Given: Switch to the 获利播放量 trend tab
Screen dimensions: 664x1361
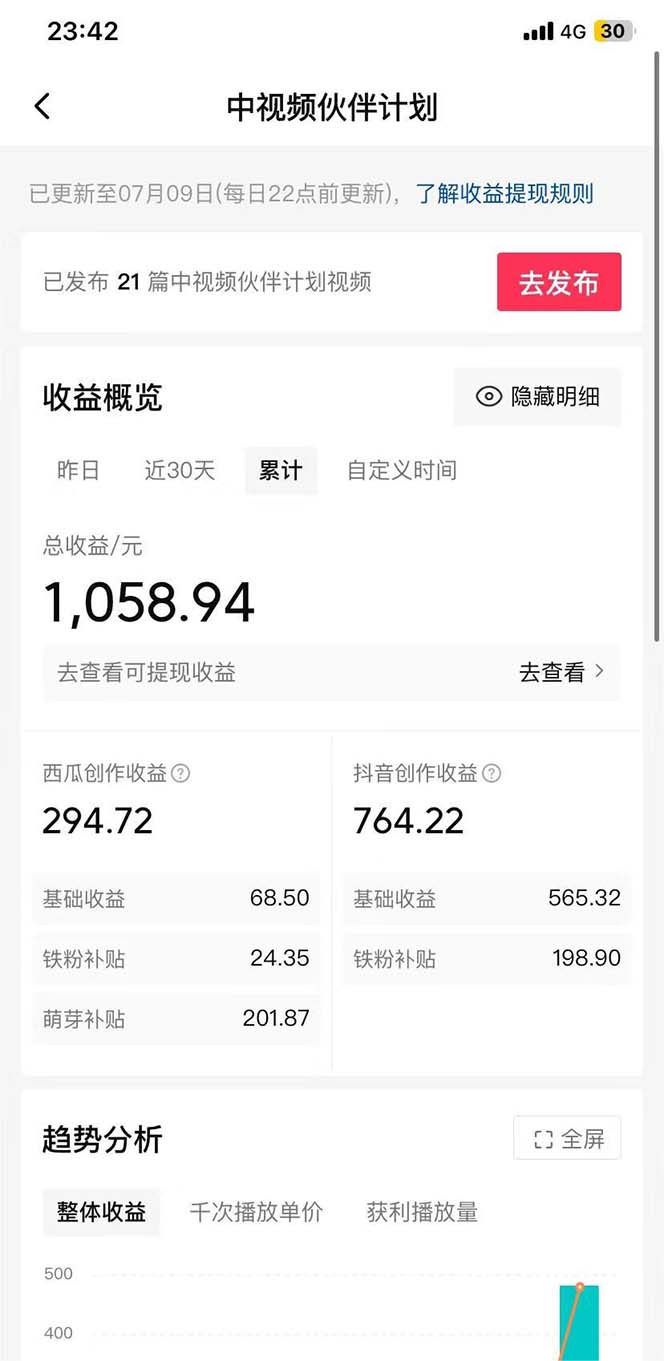Looking at the screenshot, I should click(x=422, y=1212).
